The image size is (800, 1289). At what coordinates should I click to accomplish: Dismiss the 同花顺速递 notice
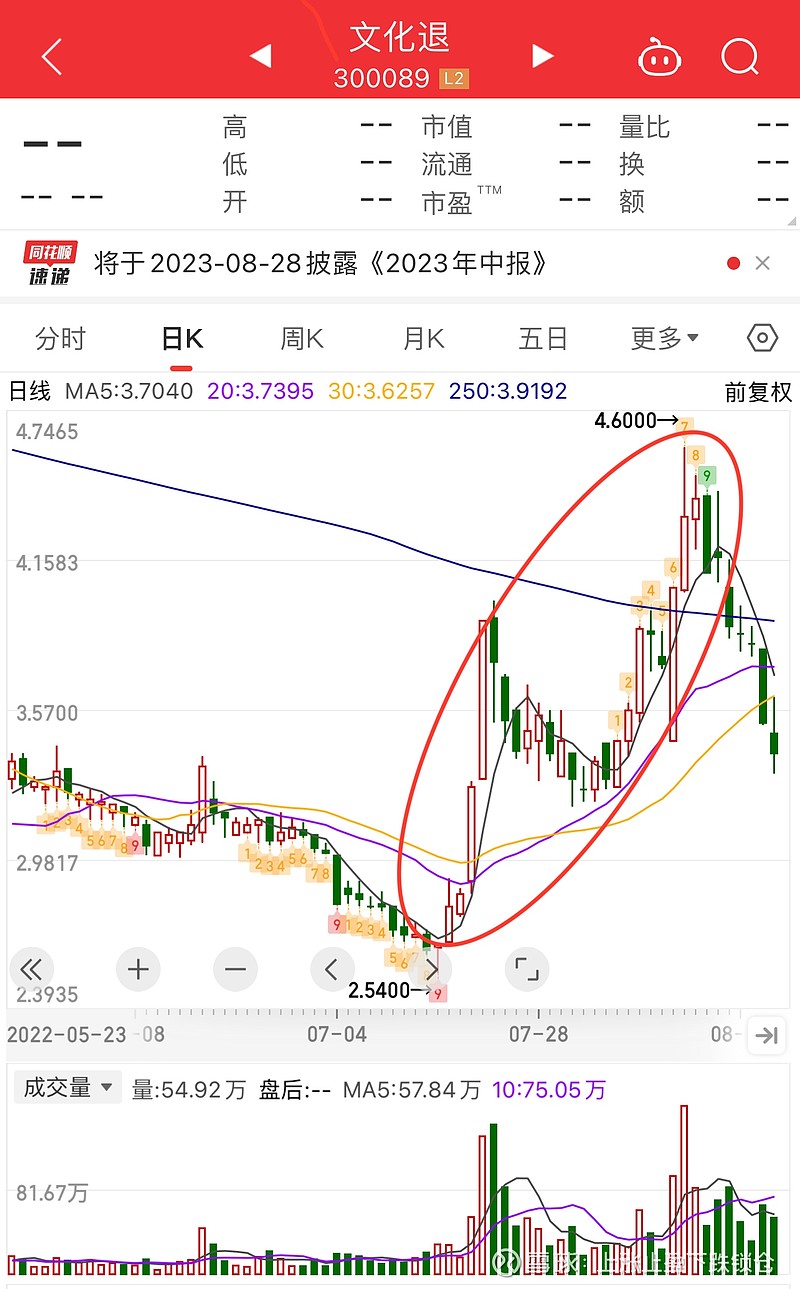[762, 263]
